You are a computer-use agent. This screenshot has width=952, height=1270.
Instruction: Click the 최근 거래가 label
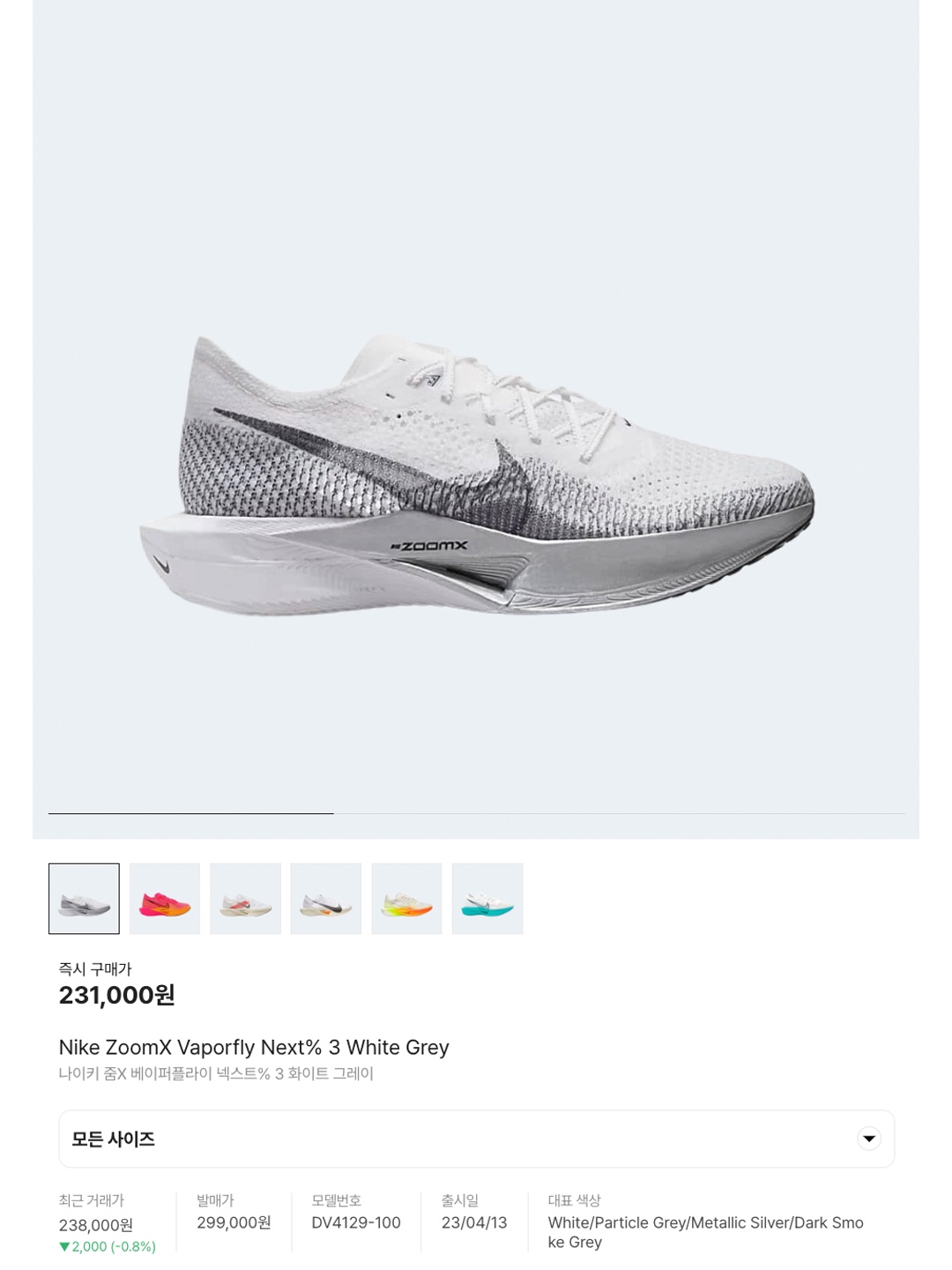tap(92, 1199)
